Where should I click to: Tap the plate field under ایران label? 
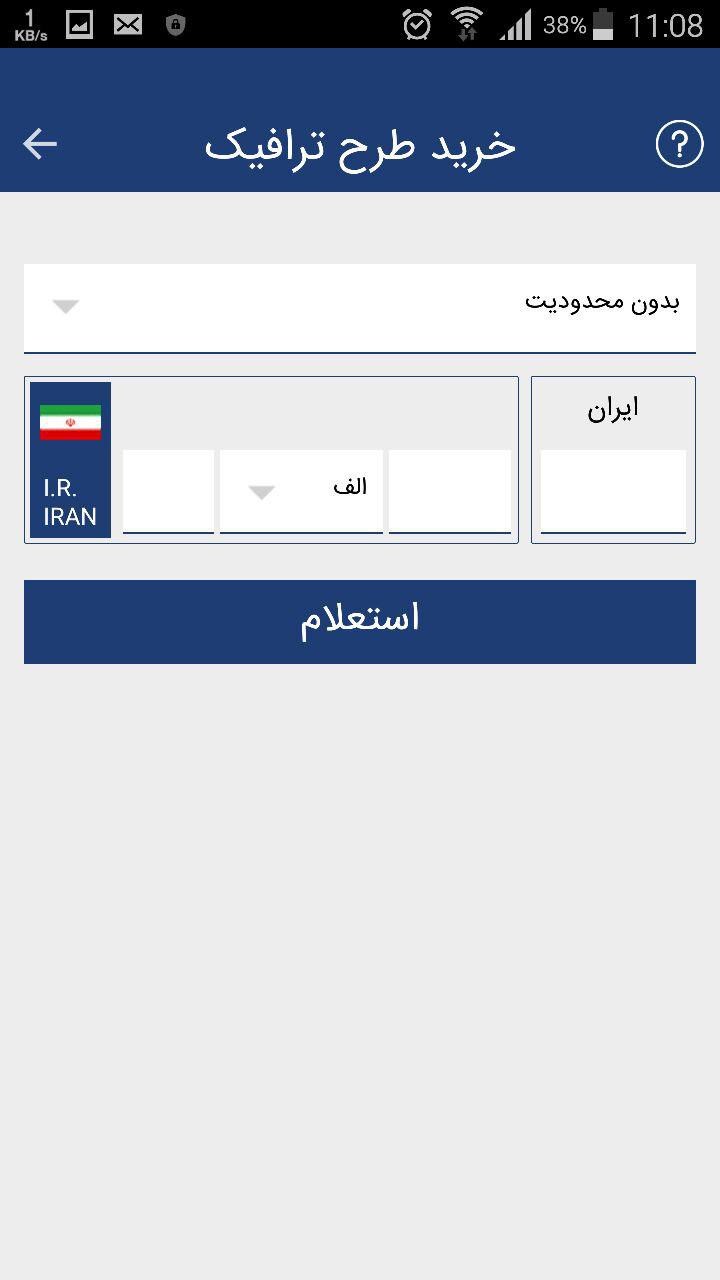(x=613, y=491)
